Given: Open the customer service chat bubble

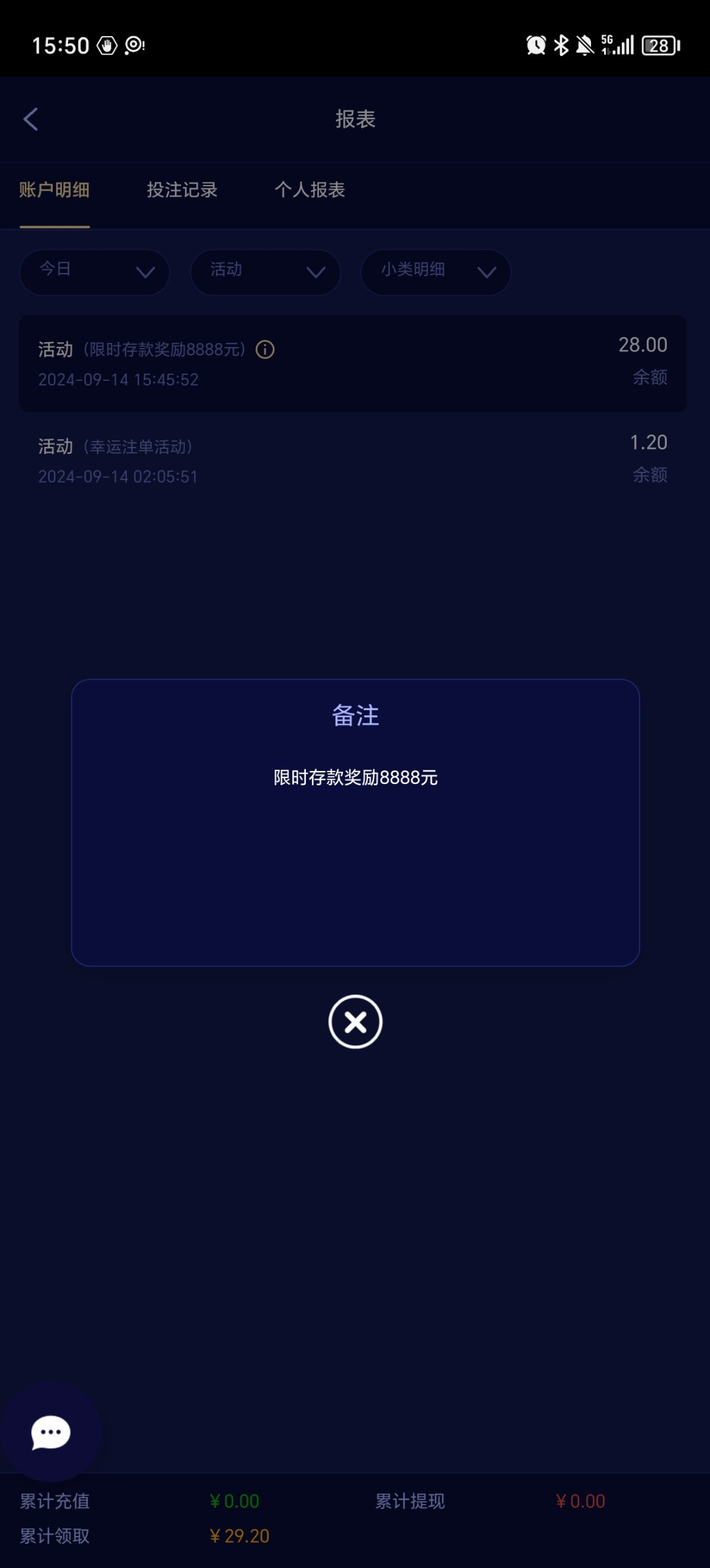Looking at the screenshot, I should [50, 1433].
